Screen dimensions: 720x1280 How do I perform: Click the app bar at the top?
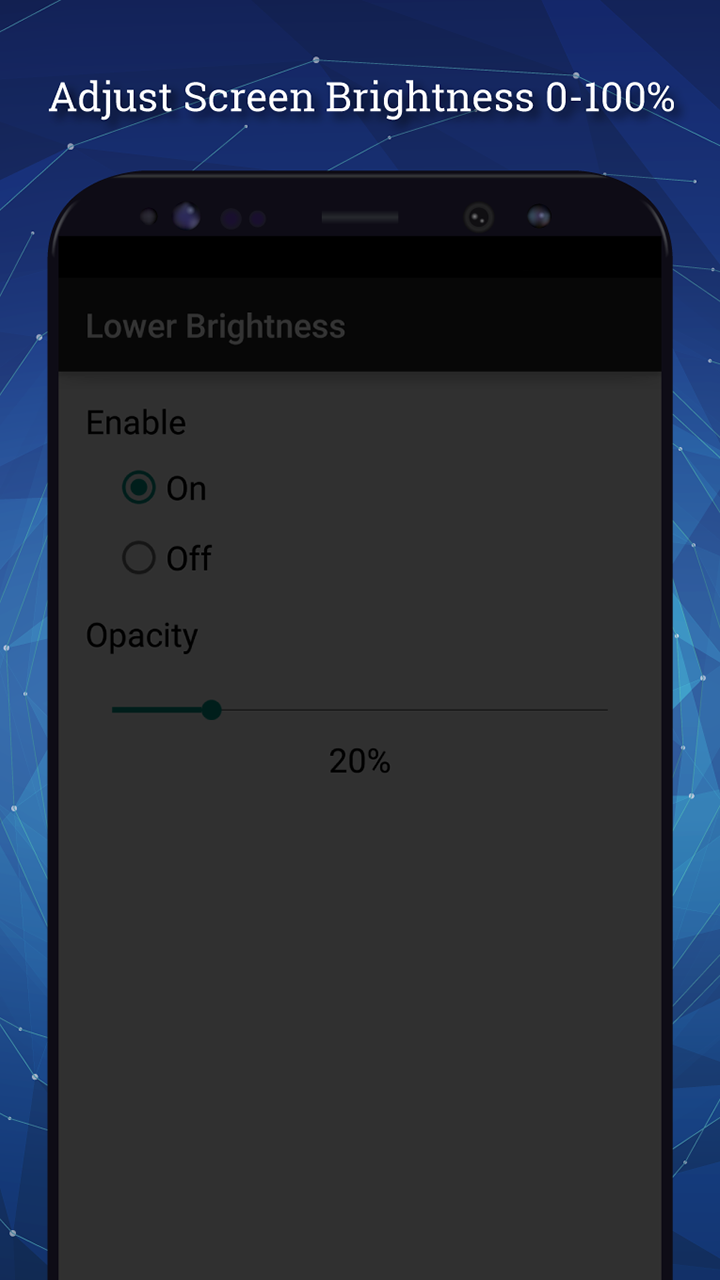360,326
